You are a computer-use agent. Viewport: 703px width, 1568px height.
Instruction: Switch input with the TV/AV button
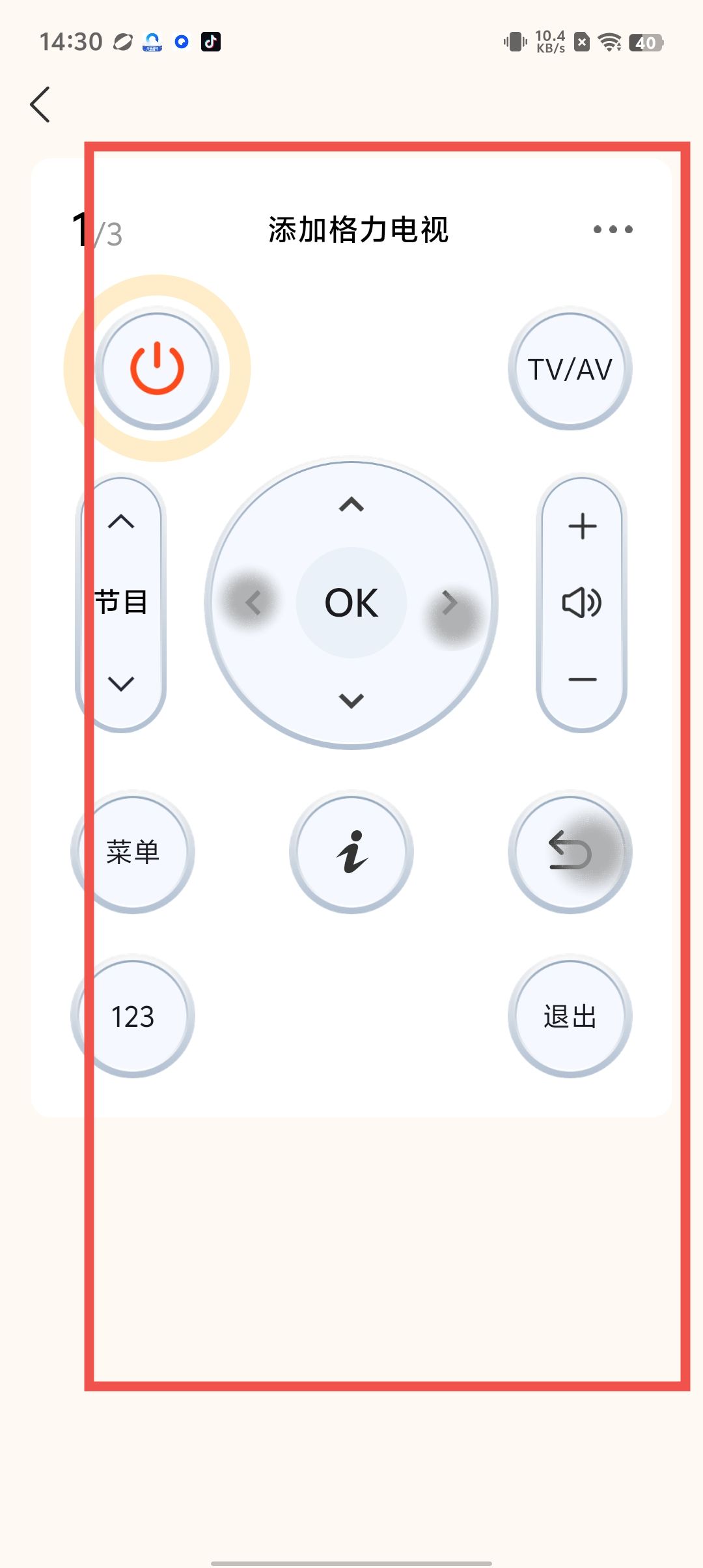click(x=570, y=369)
